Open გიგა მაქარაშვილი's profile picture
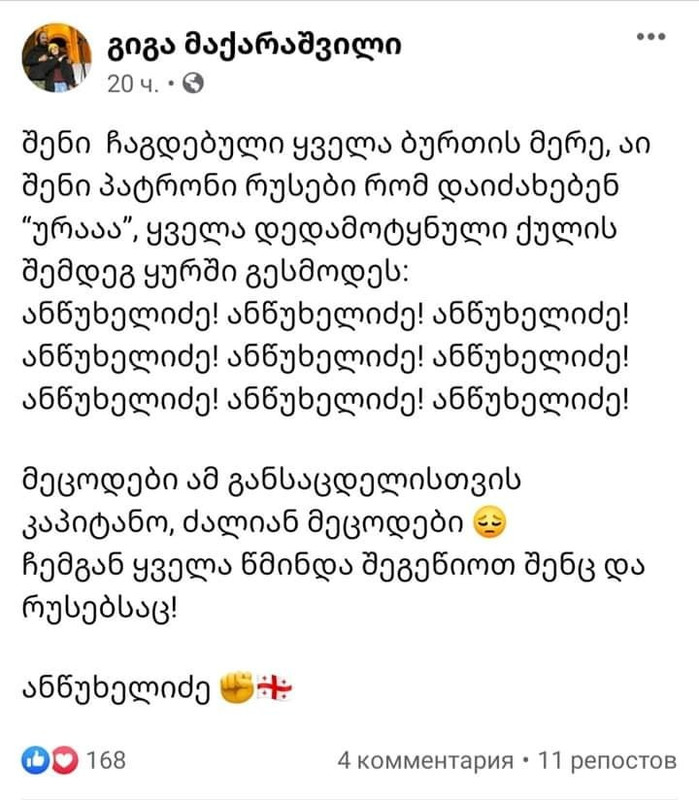699x800 pixels. [57, 58]
